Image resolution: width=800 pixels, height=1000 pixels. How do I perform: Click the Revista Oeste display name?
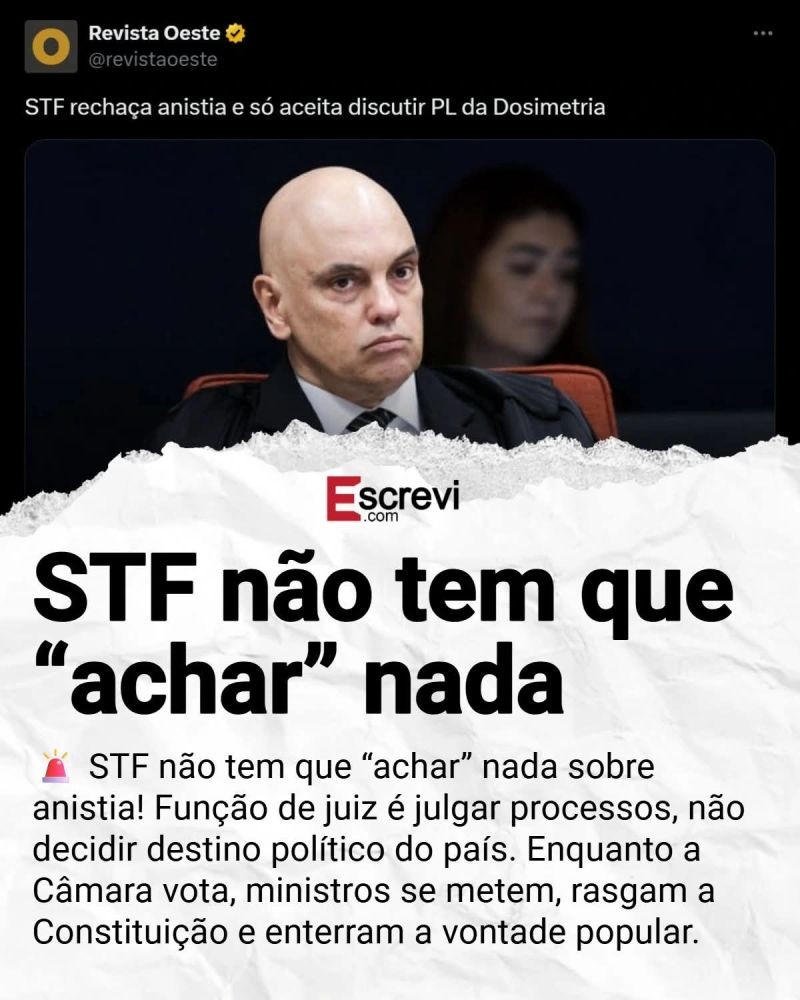pyautogui.click(x=155, y=31)
